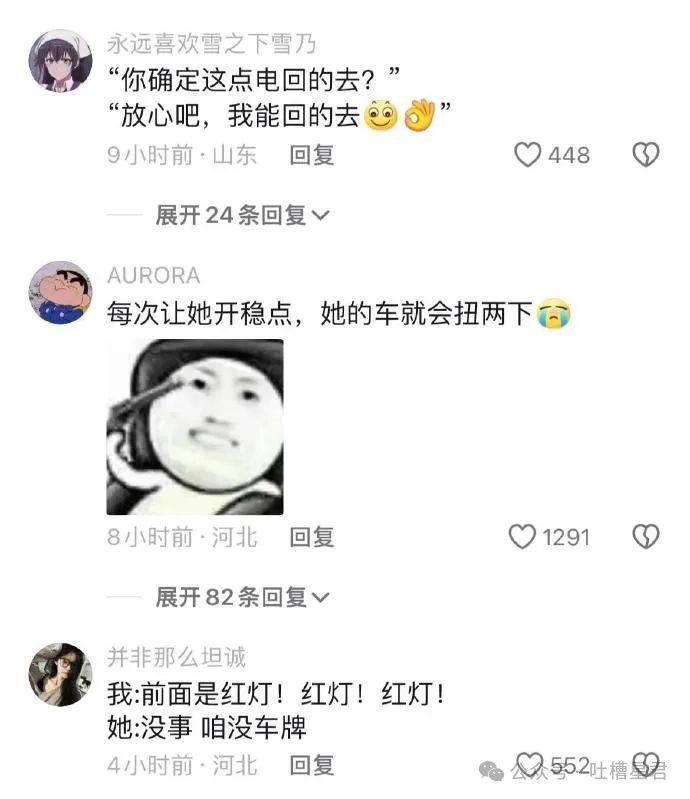This screenshot has width=690, height=799.
Task: Open 永远喜欢雪之下雪乃's profile avatar
Action: tap(60, 60)
